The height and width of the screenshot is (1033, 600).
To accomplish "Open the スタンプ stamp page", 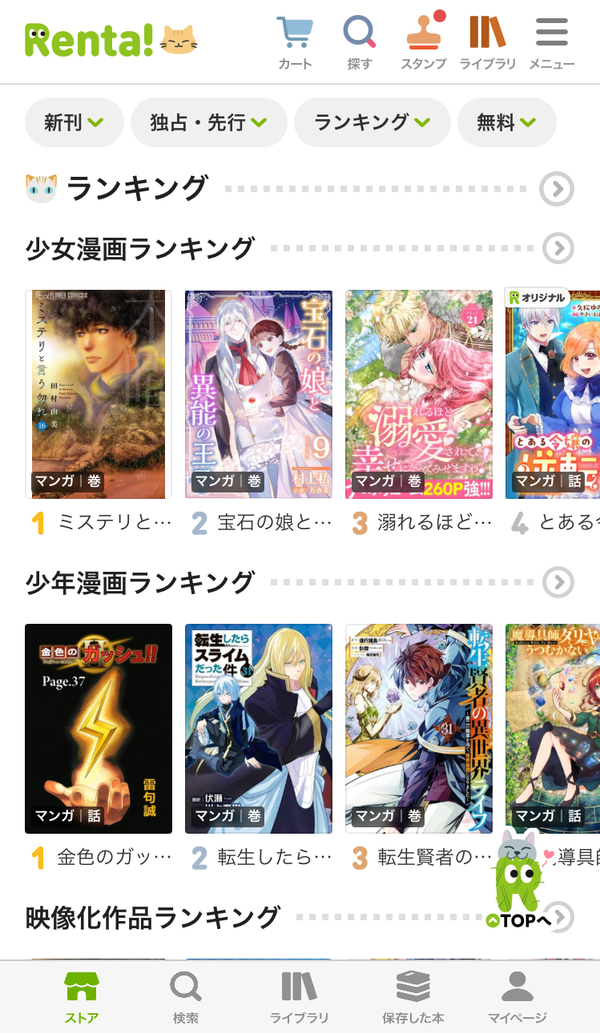I will [423, 43].
